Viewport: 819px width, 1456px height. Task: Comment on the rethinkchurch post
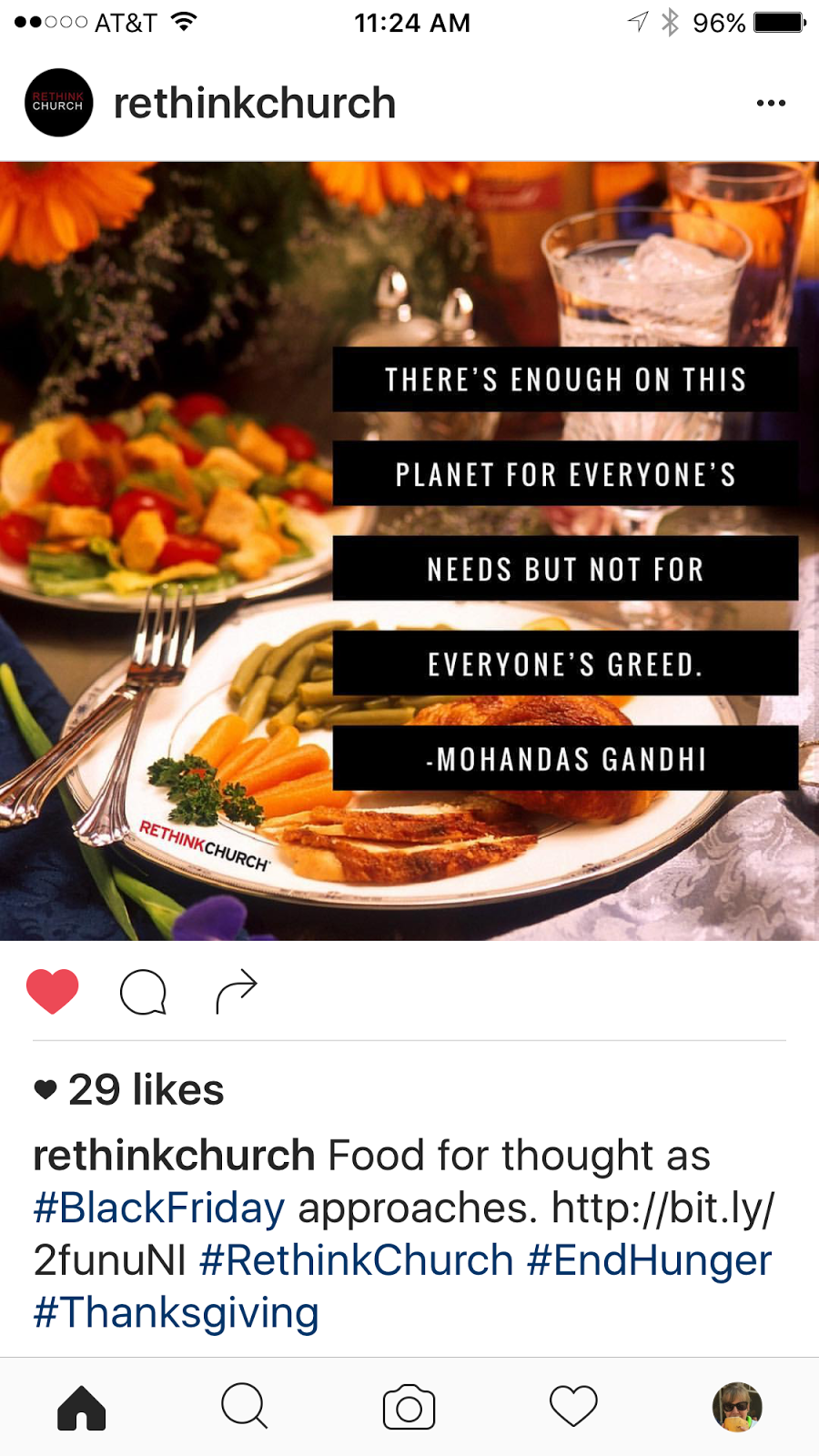point(144,991)
